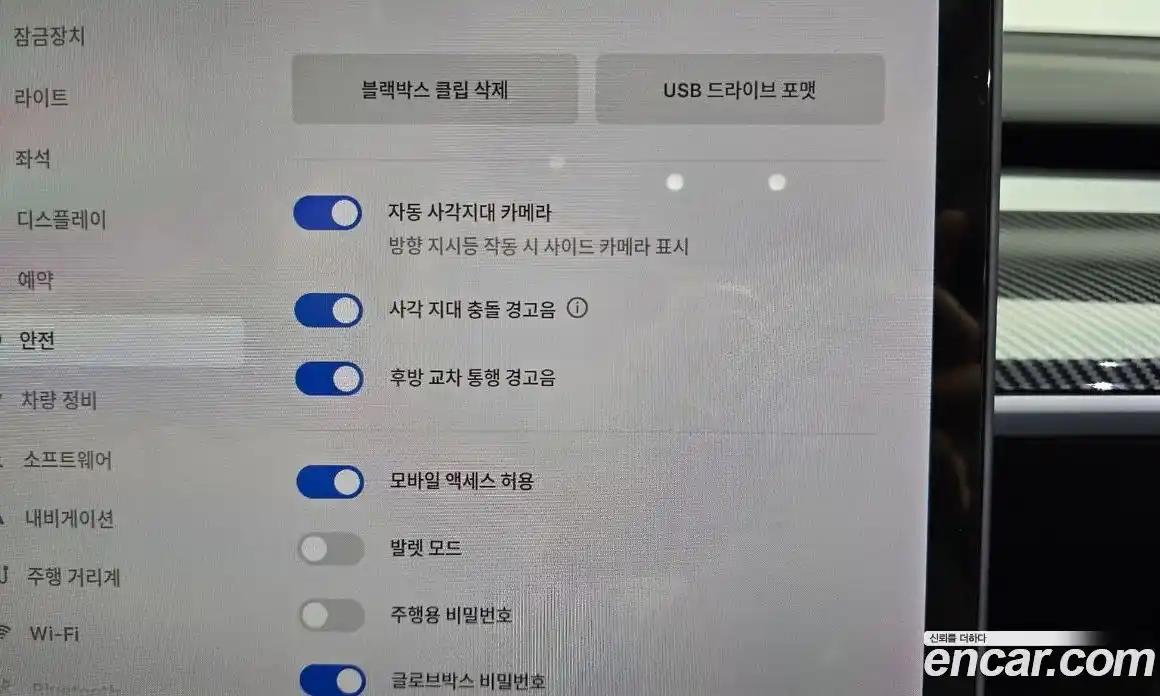Open the 잠금장치 settings section

[x=49, y=37]
